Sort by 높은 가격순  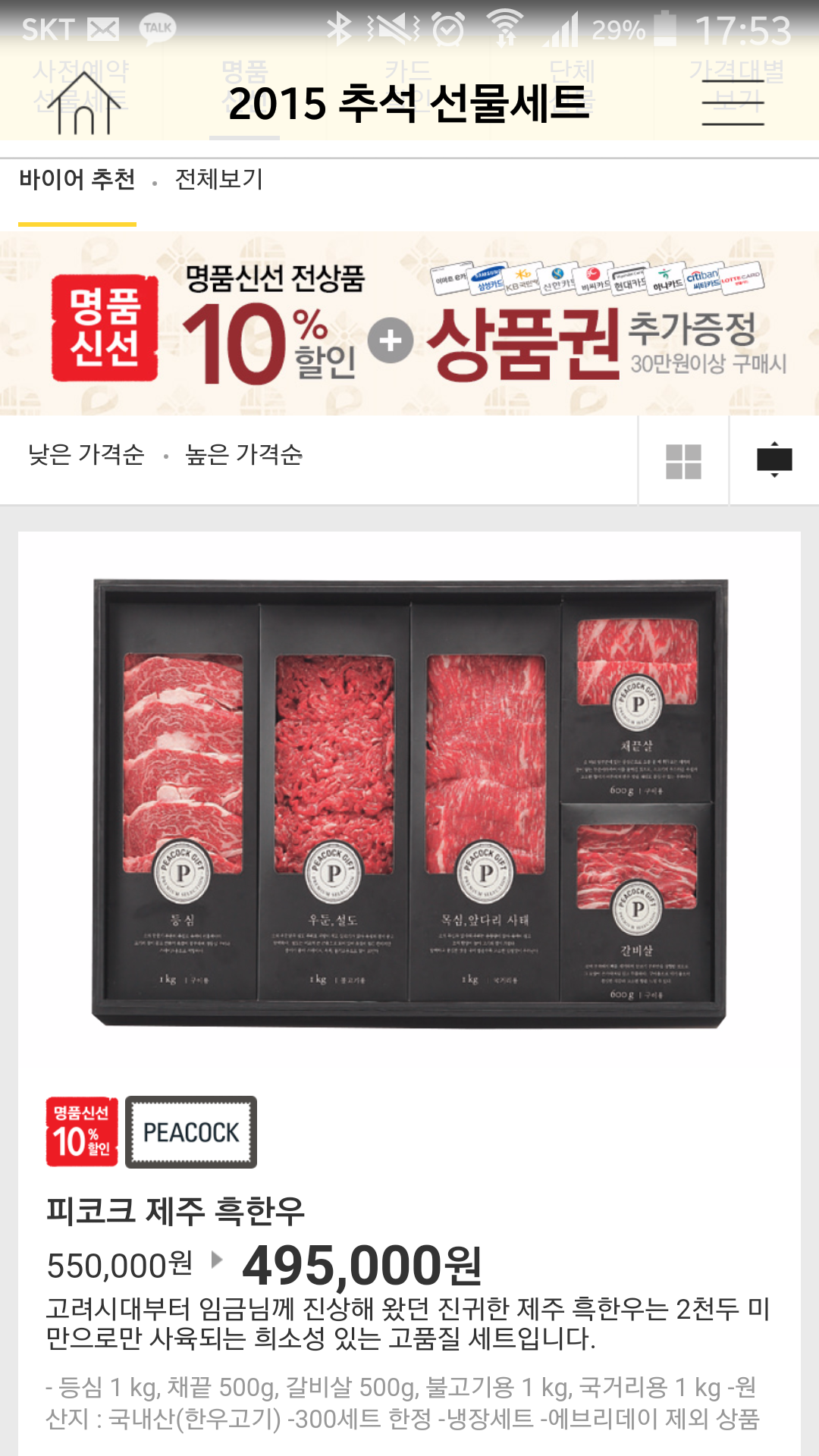pyautogui.click(x=243, y=455)
